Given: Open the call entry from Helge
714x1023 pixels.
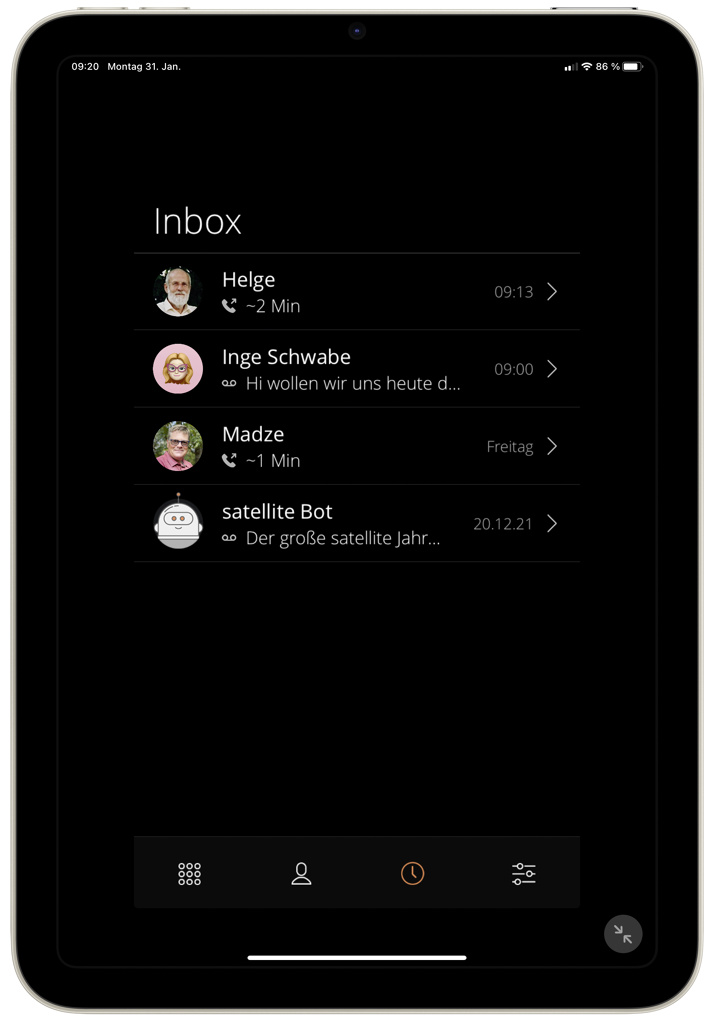Looking at the screenshot, I should coord(356,292).
